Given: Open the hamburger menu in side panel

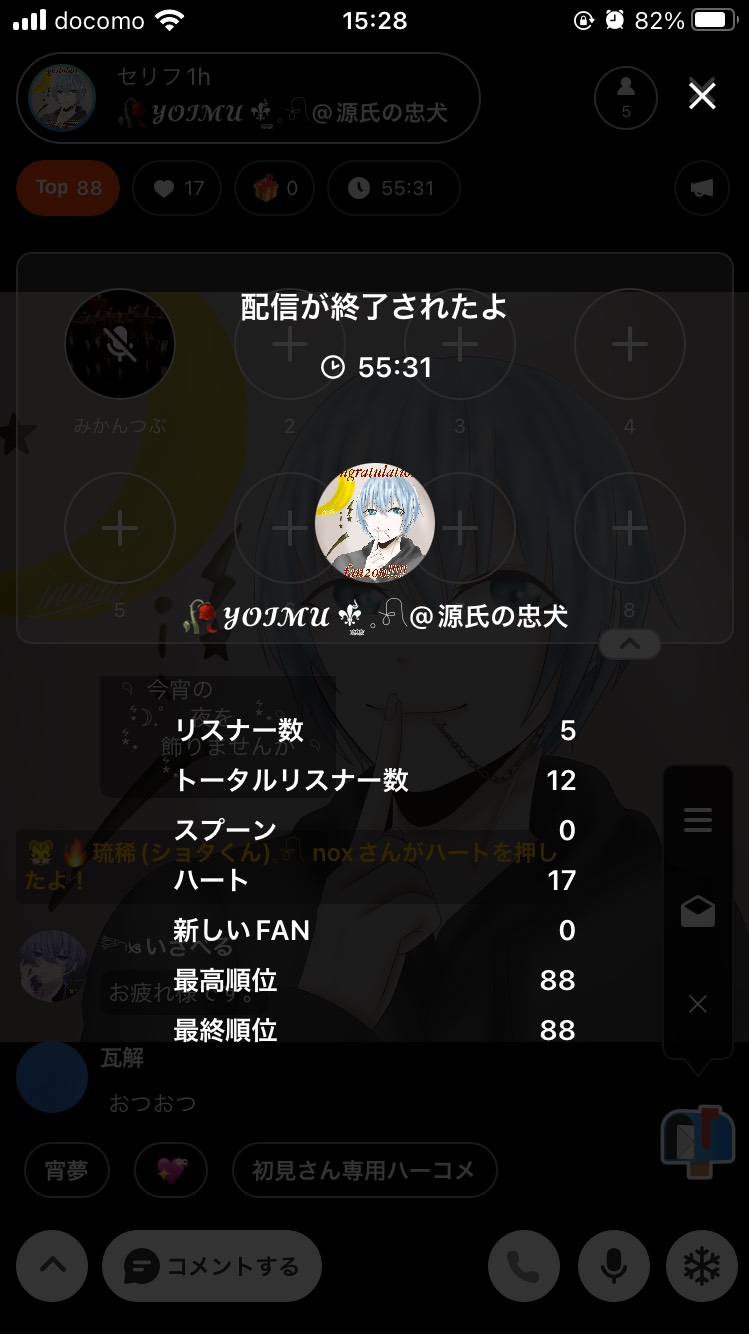Looking at the screenshot, I should coord(698,820).
